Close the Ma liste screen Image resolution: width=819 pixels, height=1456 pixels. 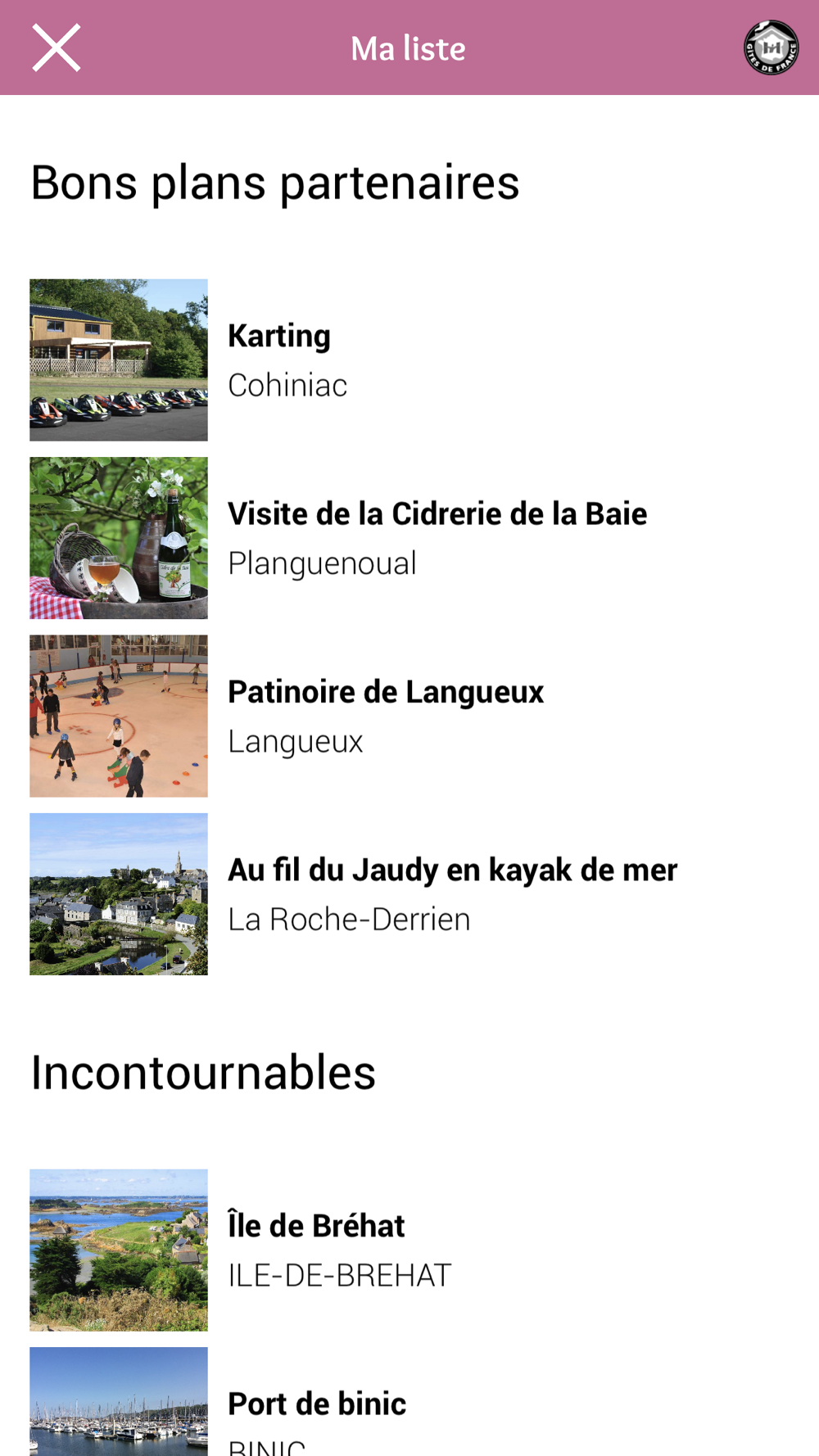pyautogui.click(x=56, y=47)
